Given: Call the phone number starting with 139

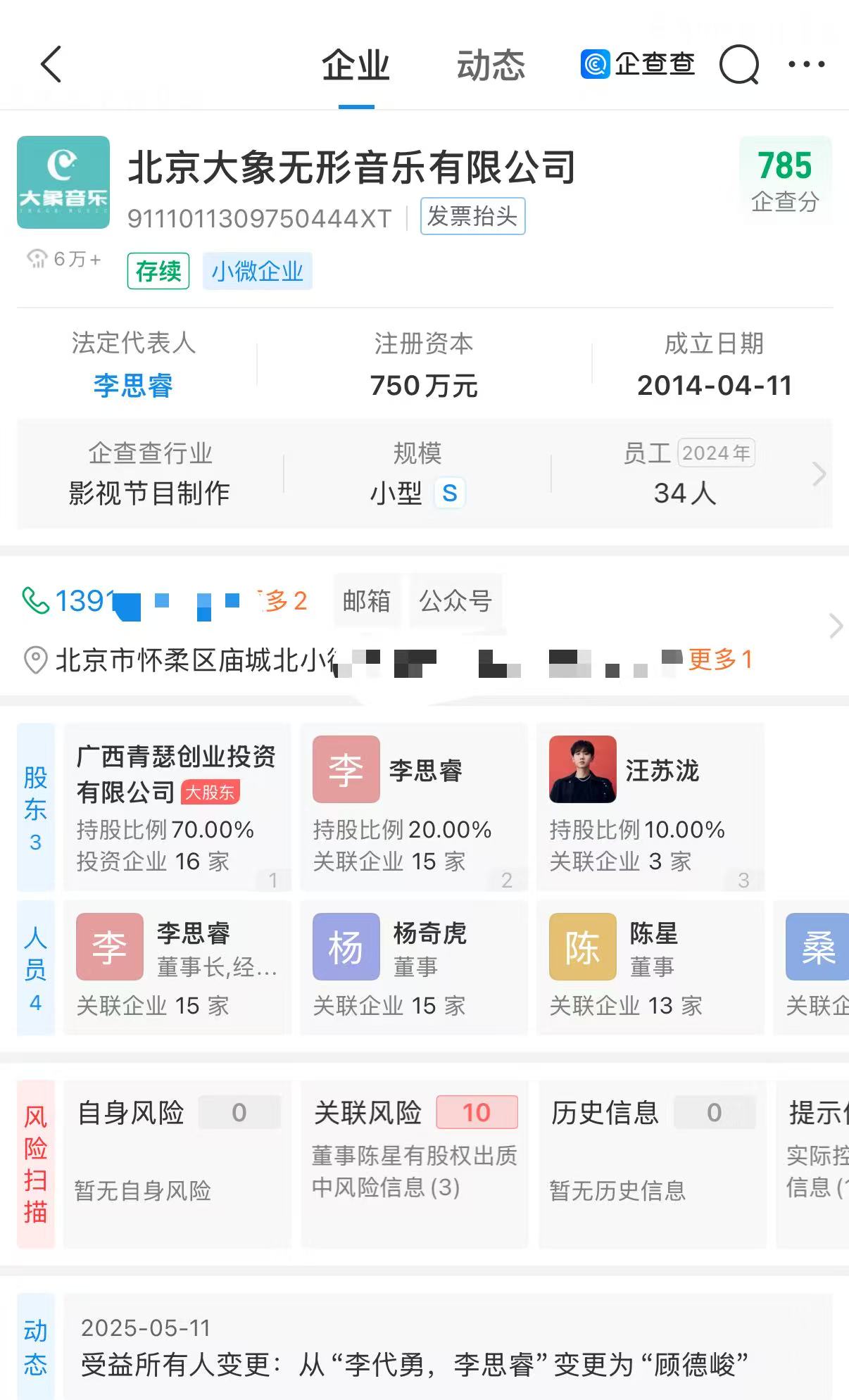Looking at the screenshot, I should tap(81, 601).
